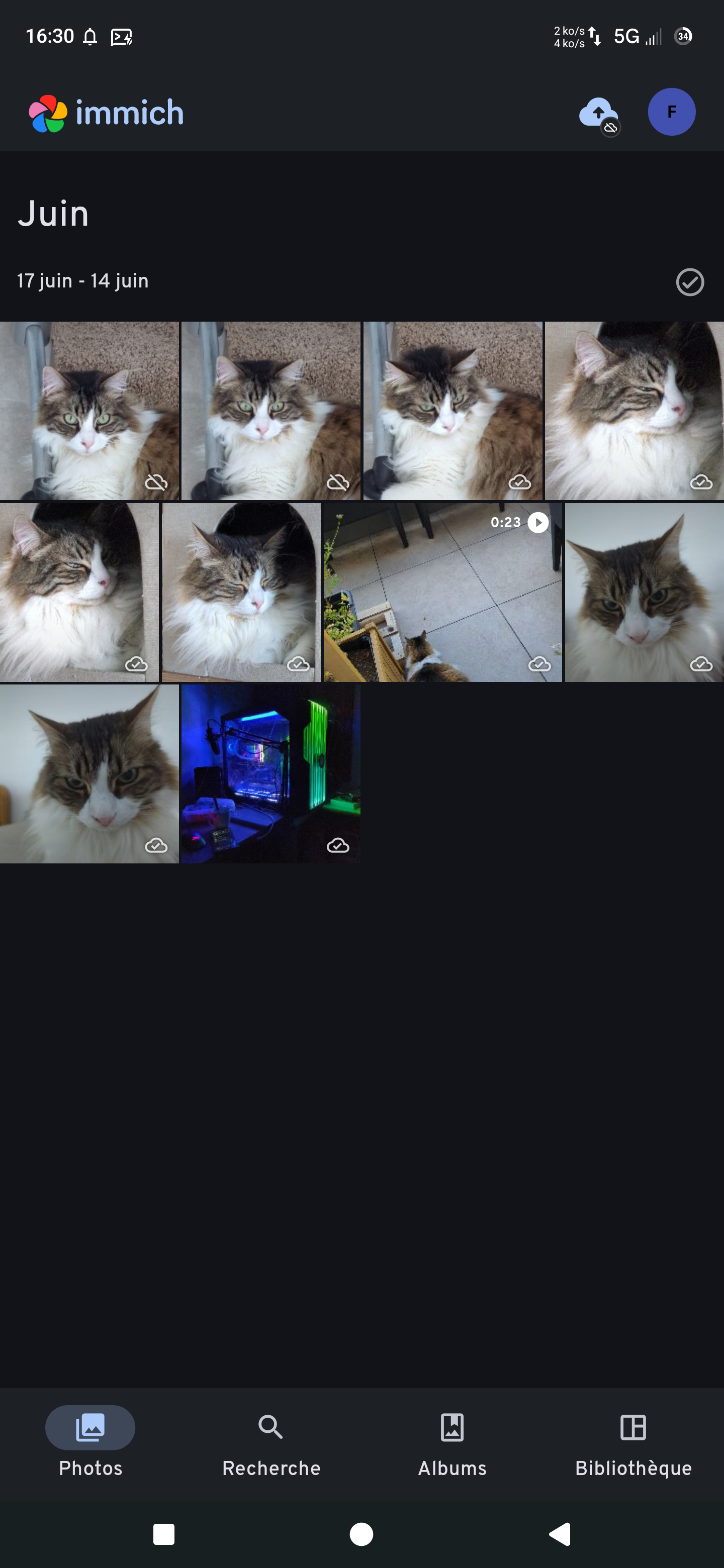Open the 0:23 video of the cat on the terrace
Image resolution: width=724 pixels, height=1568 pixels.
[x=442, y=592]
